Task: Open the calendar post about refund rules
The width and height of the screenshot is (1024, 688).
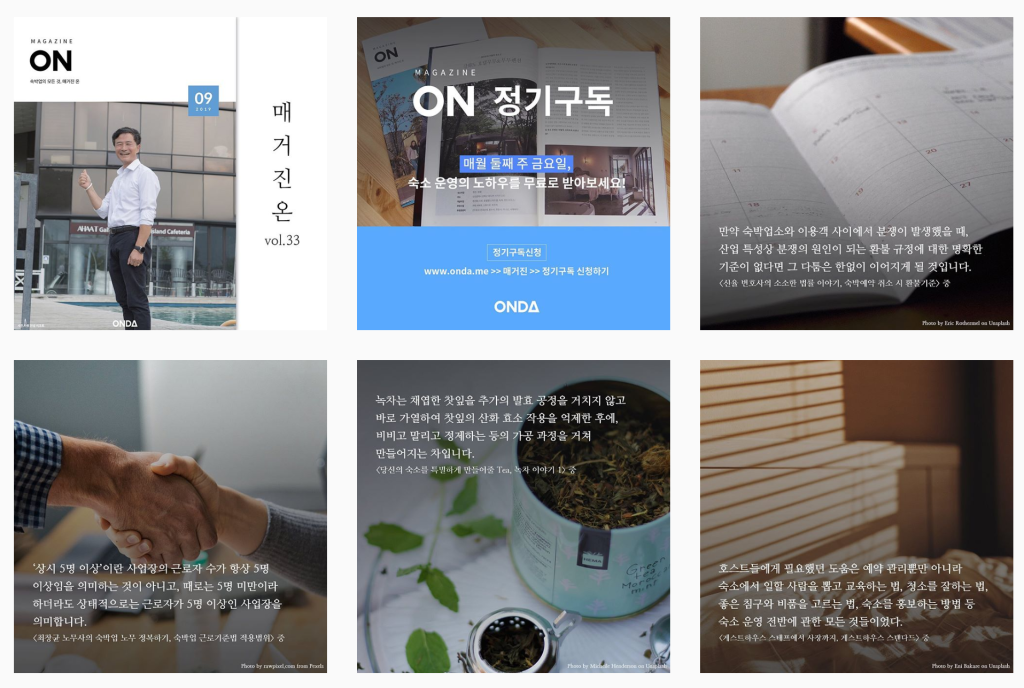Action: pyautogui.click(x=856, y=173)
